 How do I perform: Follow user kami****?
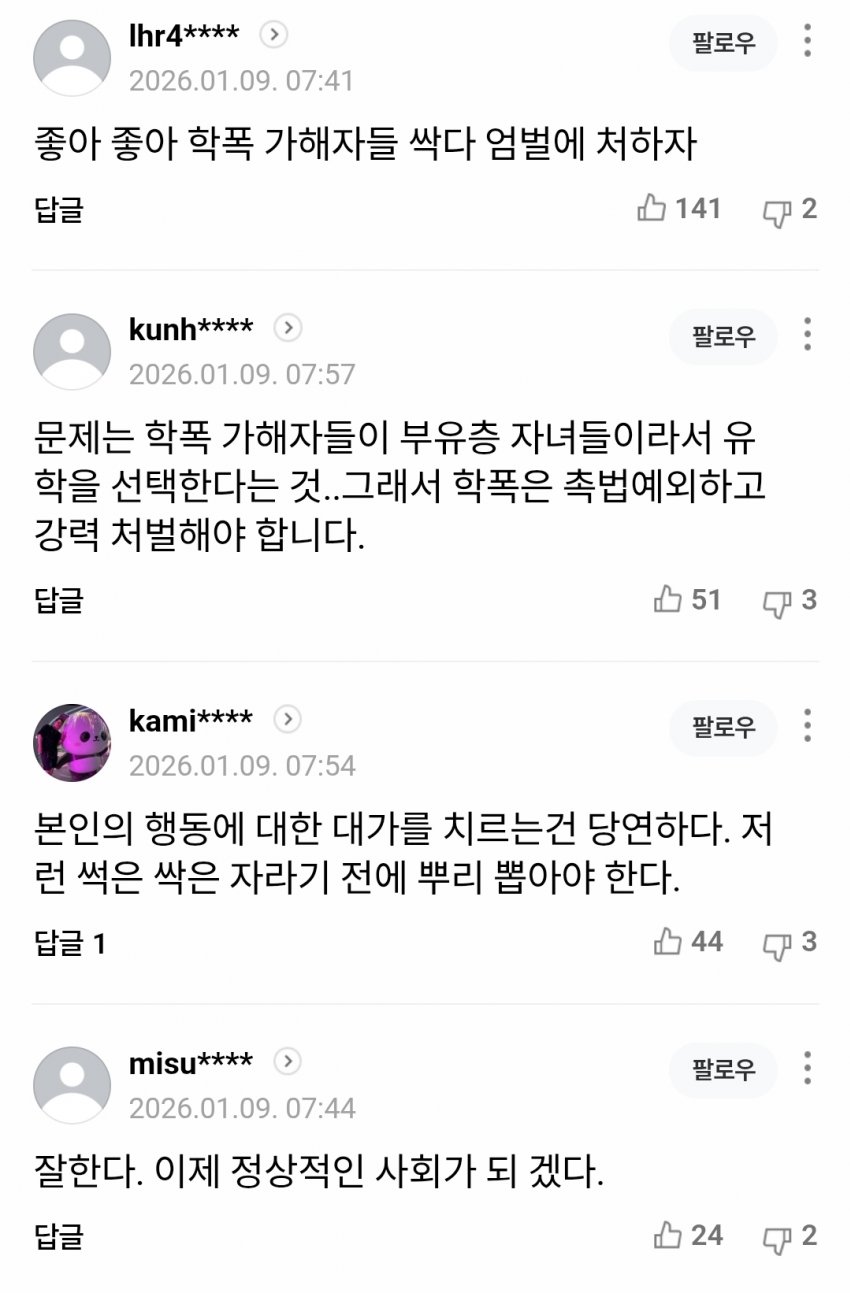tap(722, 728)
